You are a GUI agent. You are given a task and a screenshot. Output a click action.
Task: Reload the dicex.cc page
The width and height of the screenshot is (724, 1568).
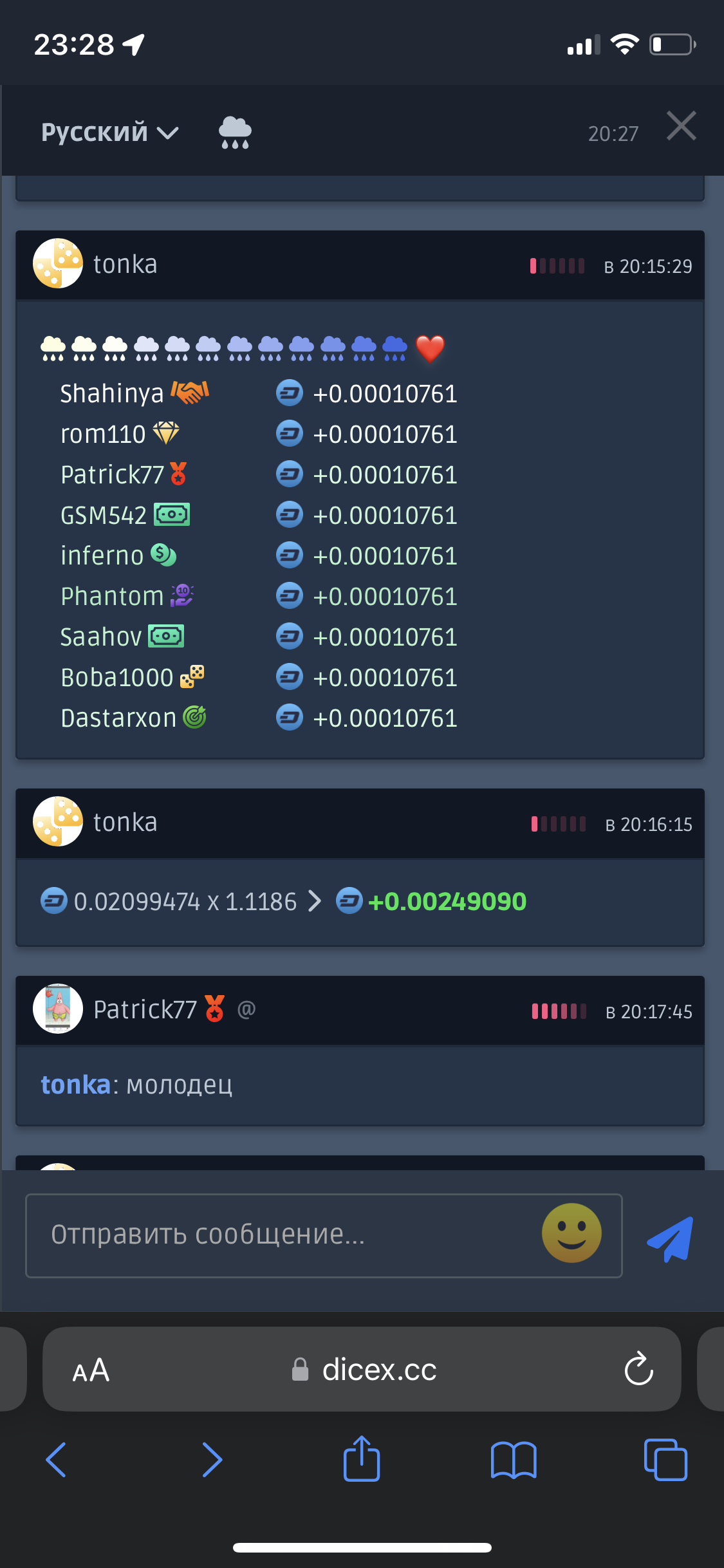pyautogui.click(x=638, y=1369)
